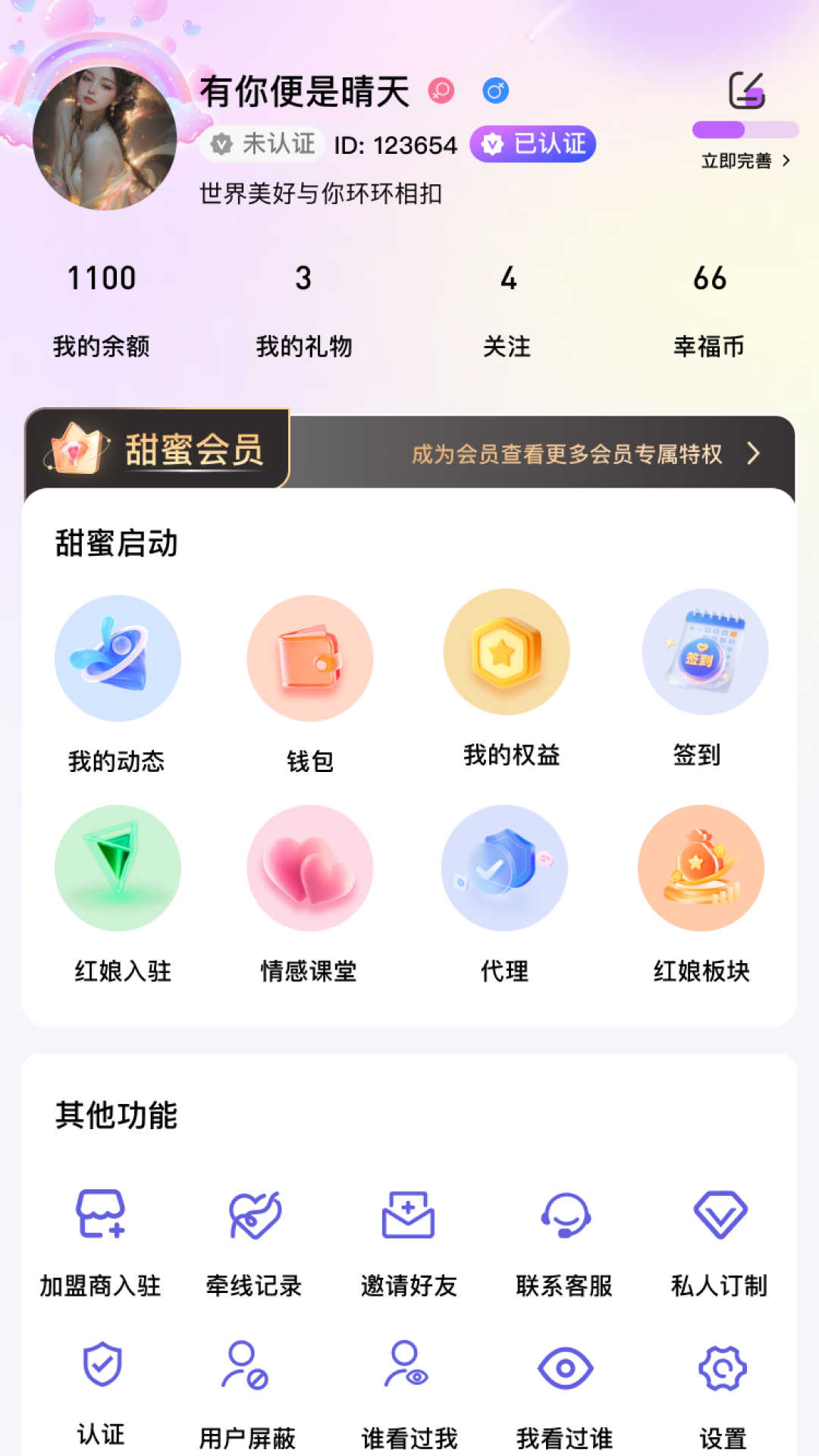Tap the 已认证 verified badge
The image size is (819, 1456).
click(532, 143)
